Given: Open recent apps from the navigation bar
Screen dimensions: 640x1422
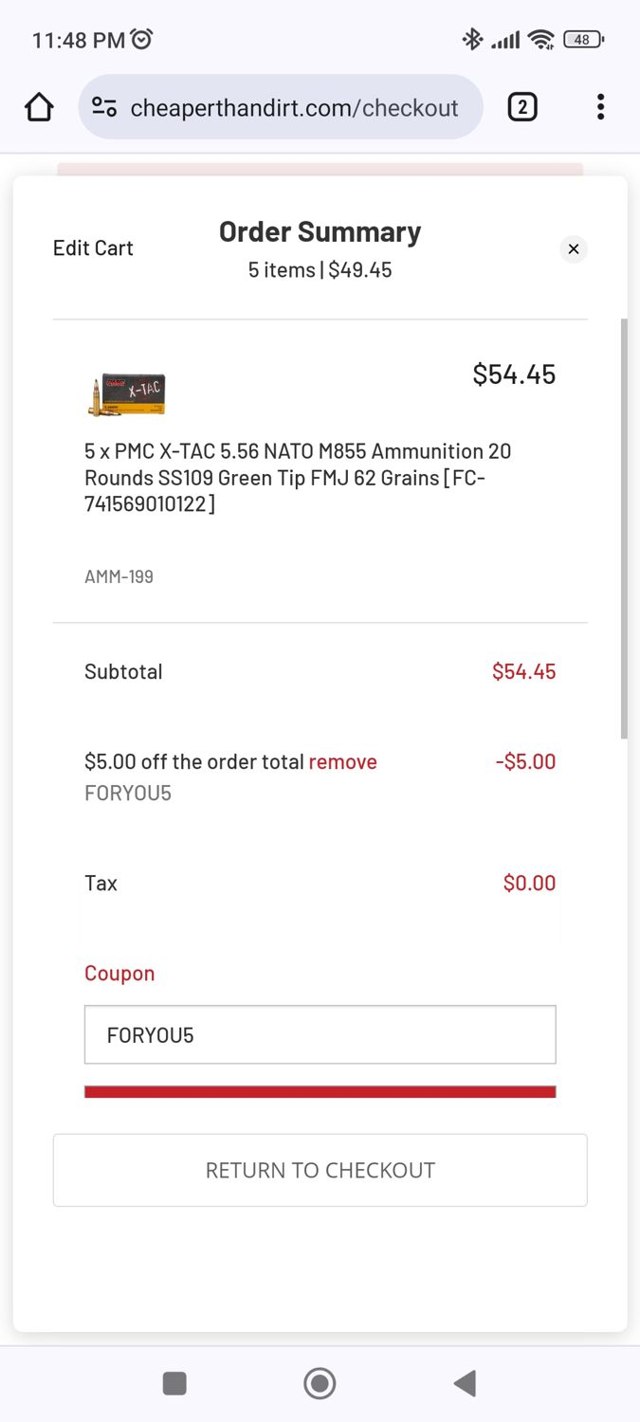Looking at the screenshot, I should [x=175, y=1383].
